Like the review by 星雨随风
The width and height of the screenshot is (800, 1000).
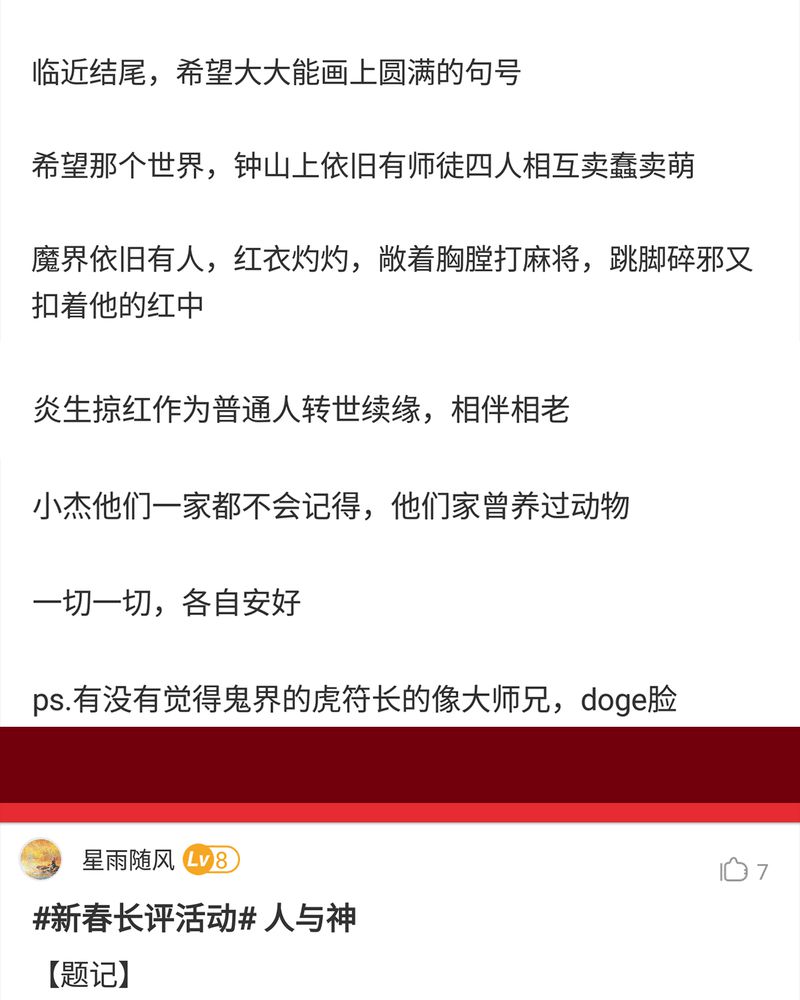(x=735, y=870)
